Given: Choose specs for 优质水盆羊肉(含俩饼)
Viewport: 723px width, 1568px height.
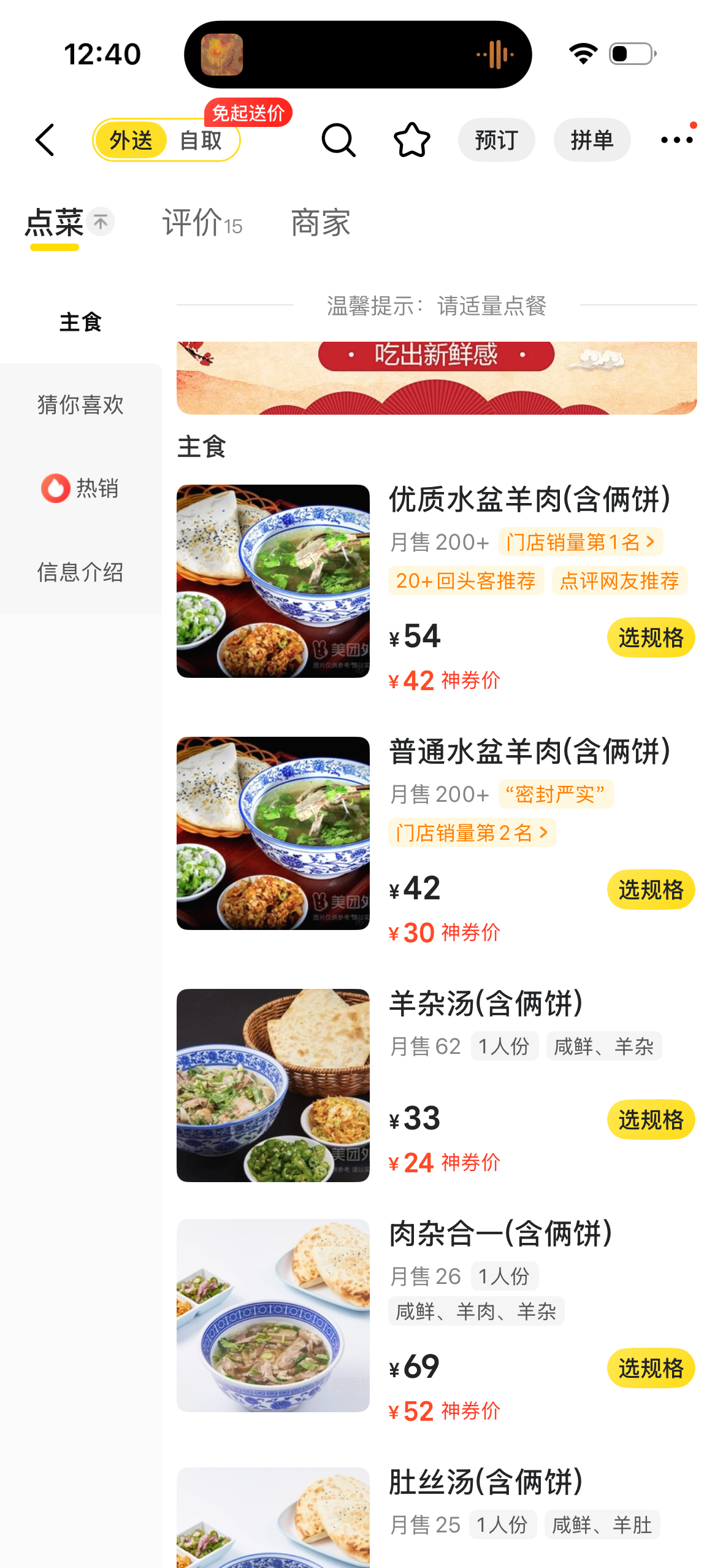Looking at the screenshot, I should [x=651, y=637].
